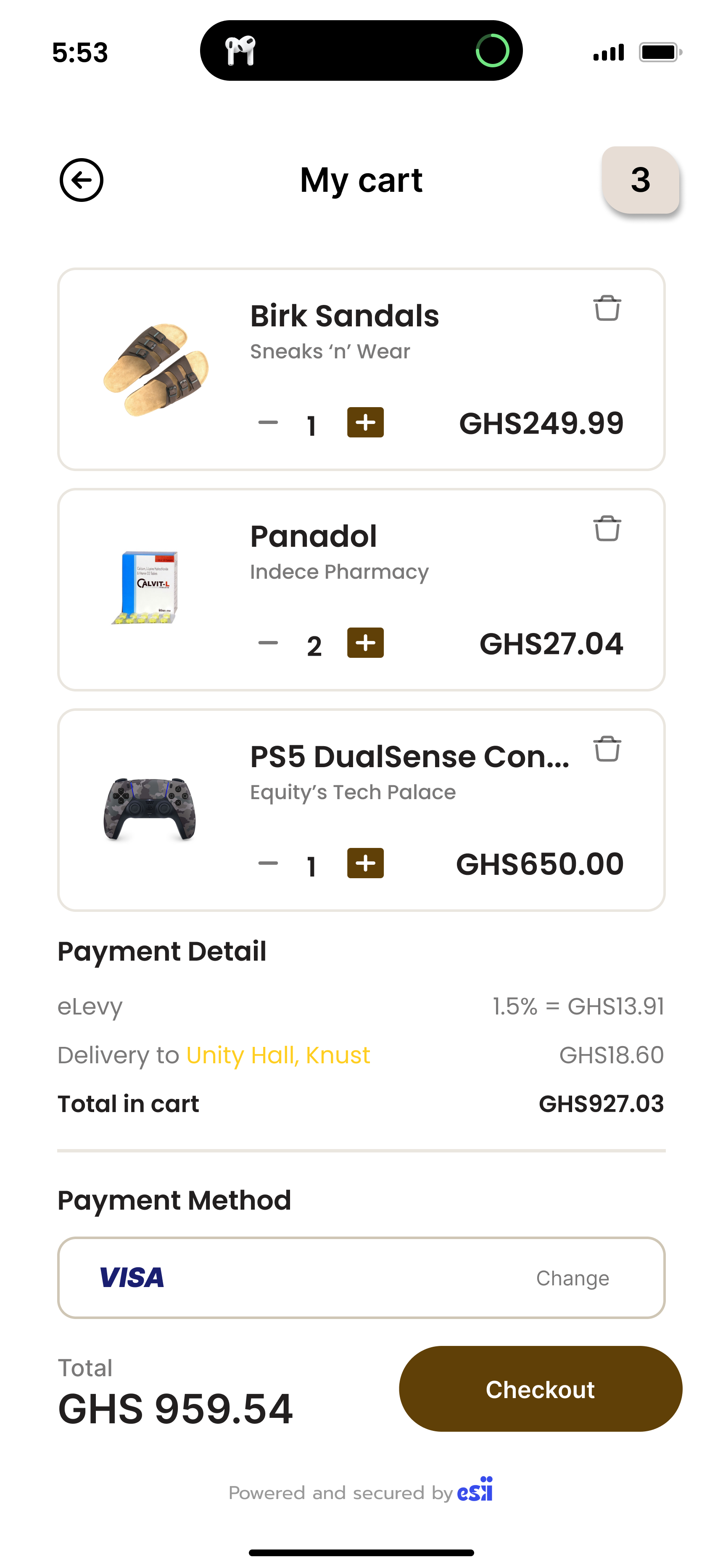This screenshot has height=1568, width=723.
Task: Tap the cart count badge showing 3
Action: point(640,181)
